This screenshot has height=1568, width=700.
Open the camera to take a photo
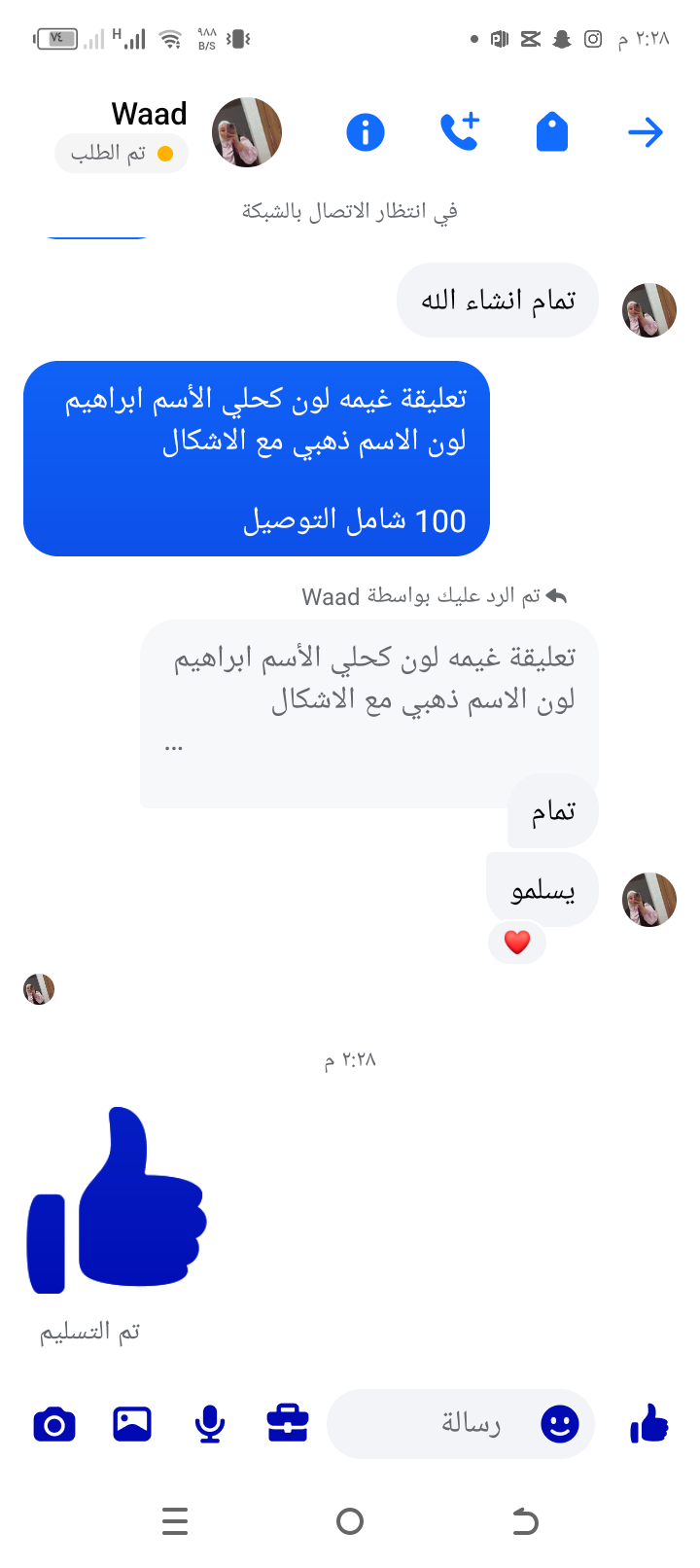coord(54,1425)
